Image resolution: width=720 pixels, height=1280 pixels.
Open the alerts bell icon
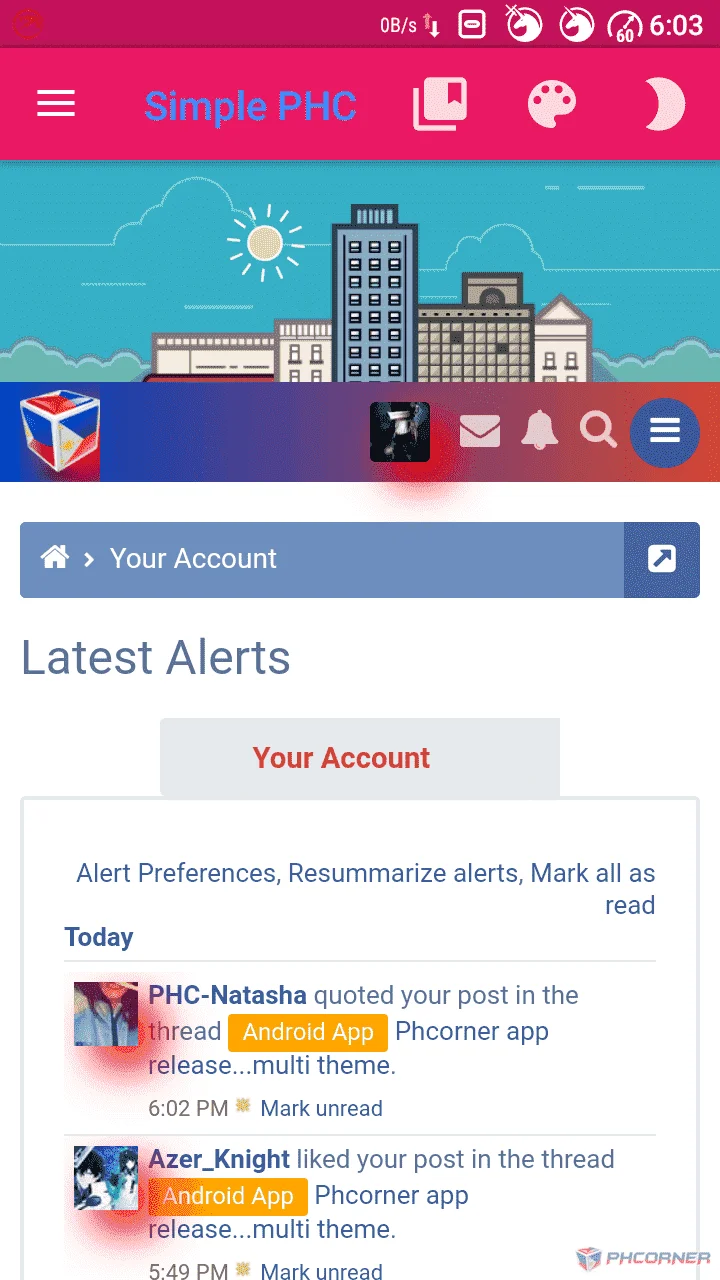coord(539,431)
